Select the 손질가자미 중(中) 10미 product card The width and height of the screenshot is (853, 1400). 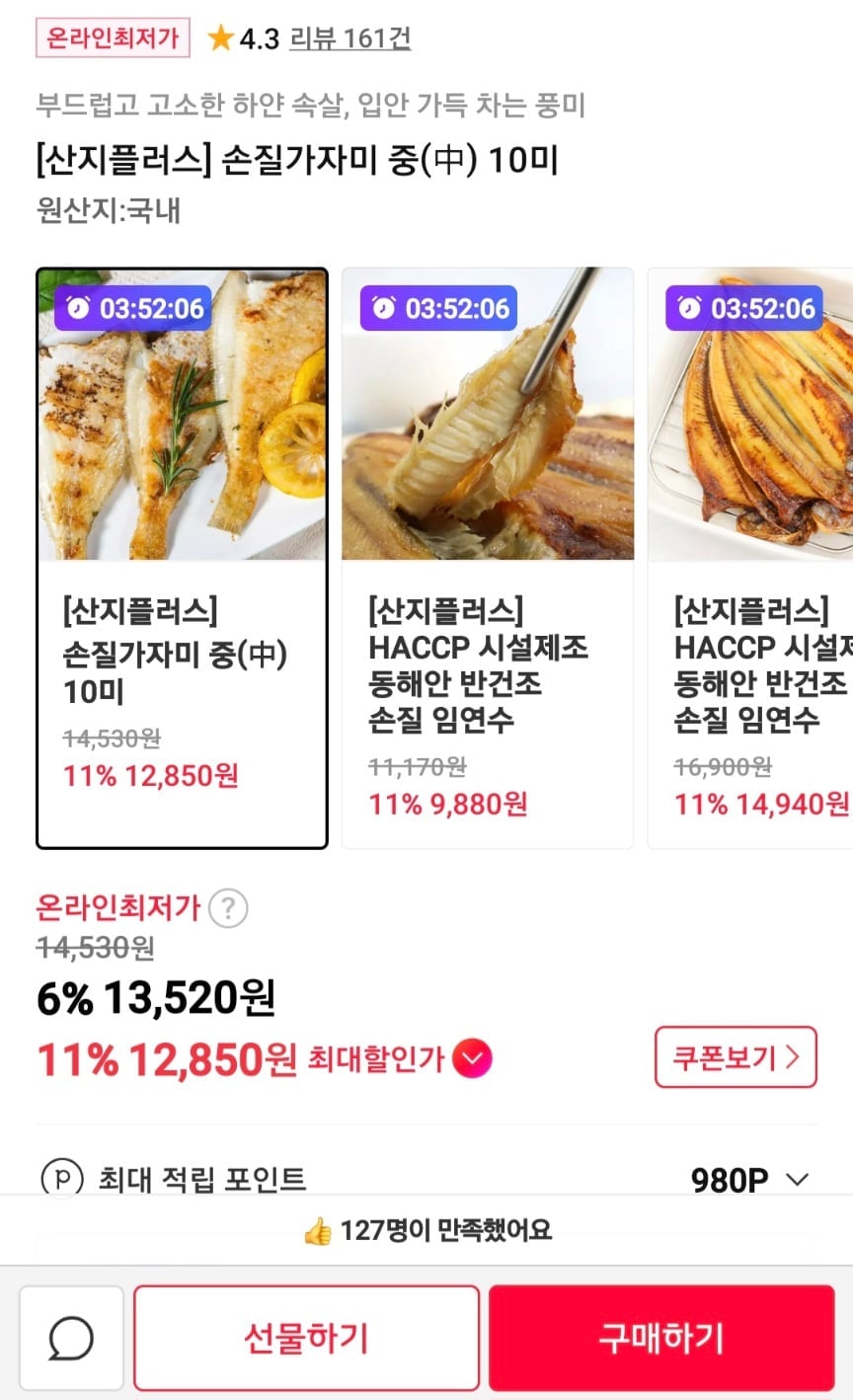tap(182, 558)
